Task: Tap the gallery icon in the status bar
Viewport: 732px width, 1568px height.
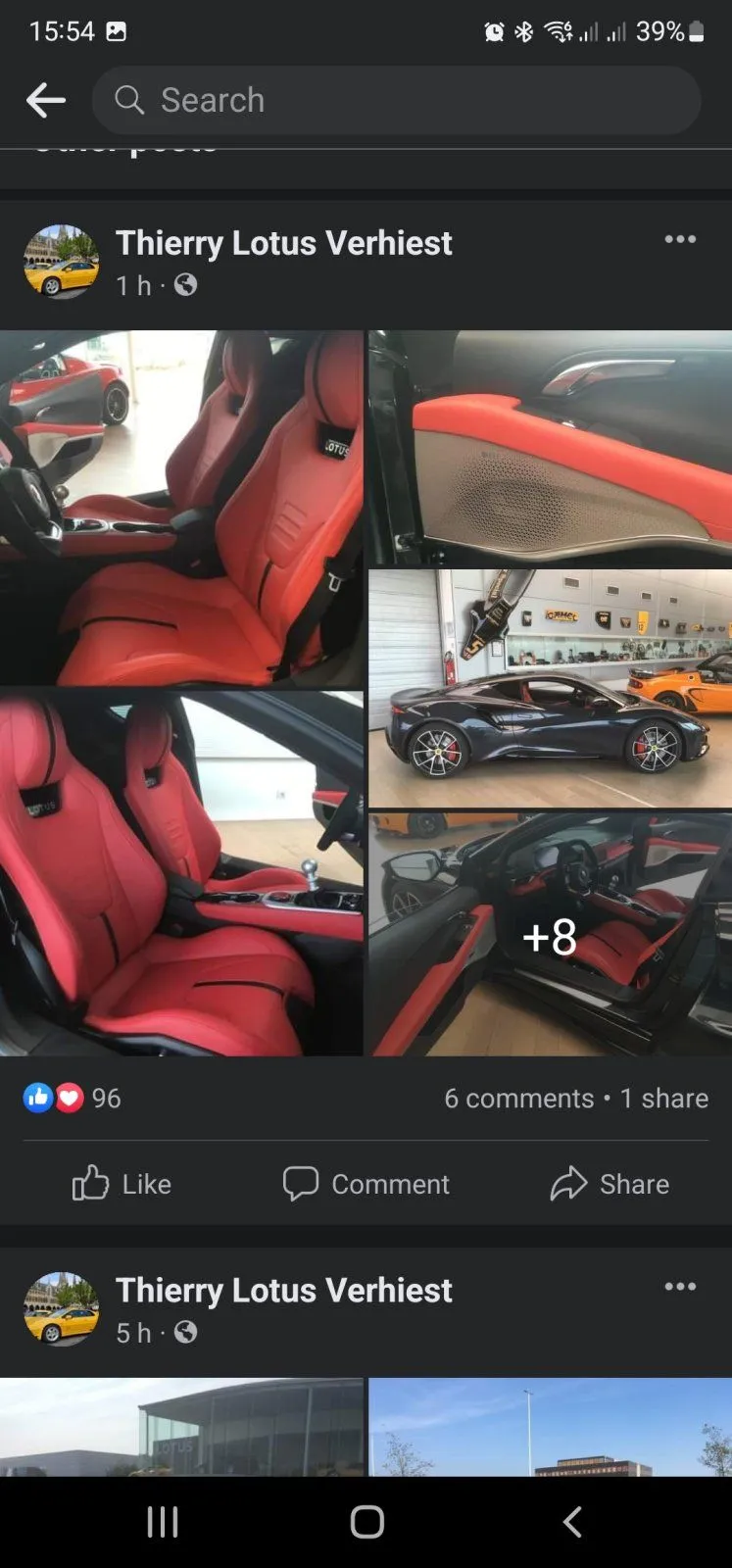Action: [117, 30]
